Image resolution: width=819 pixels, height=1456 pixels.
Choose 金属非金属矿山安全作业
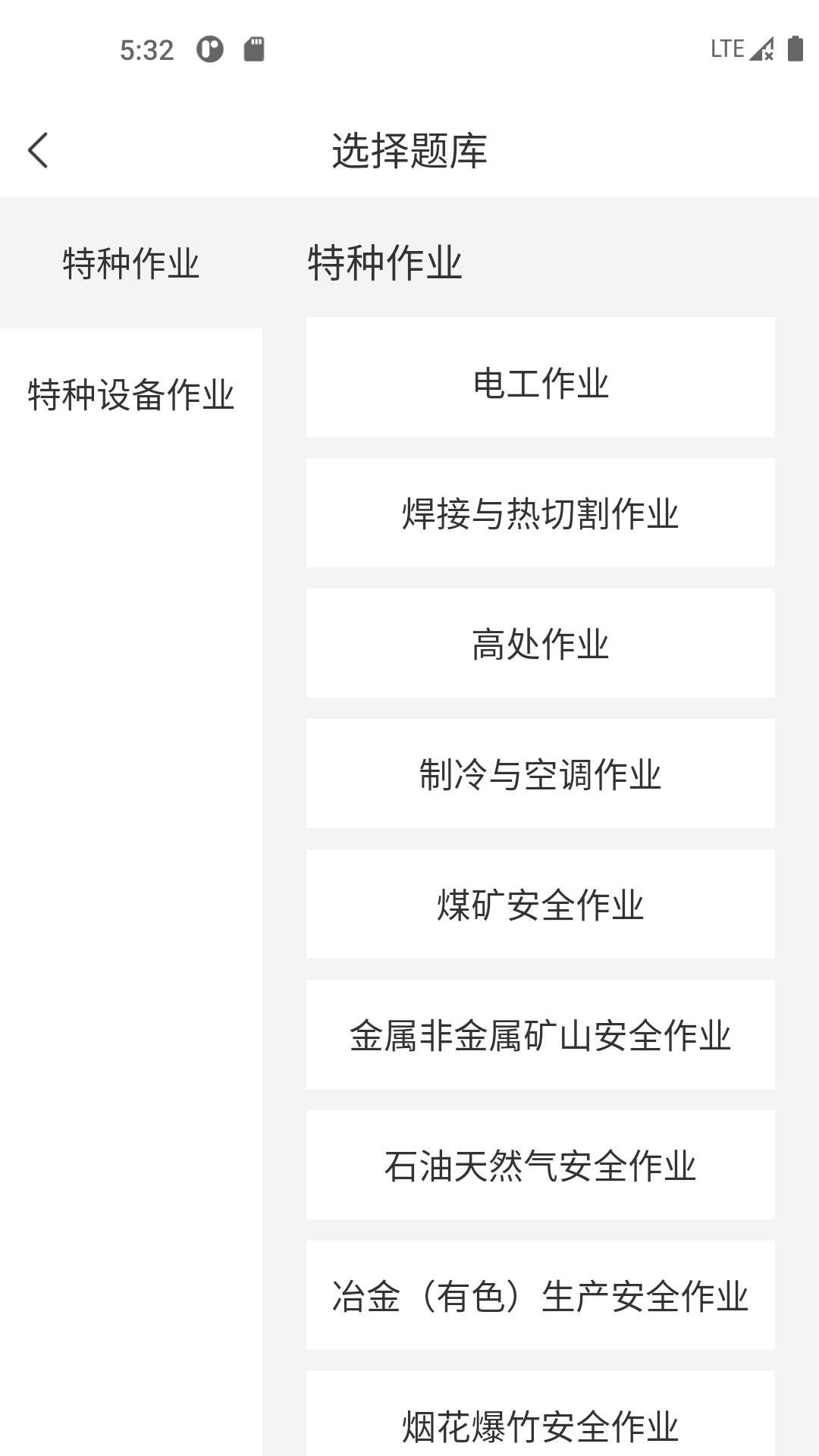click(x=540, y=1034)
